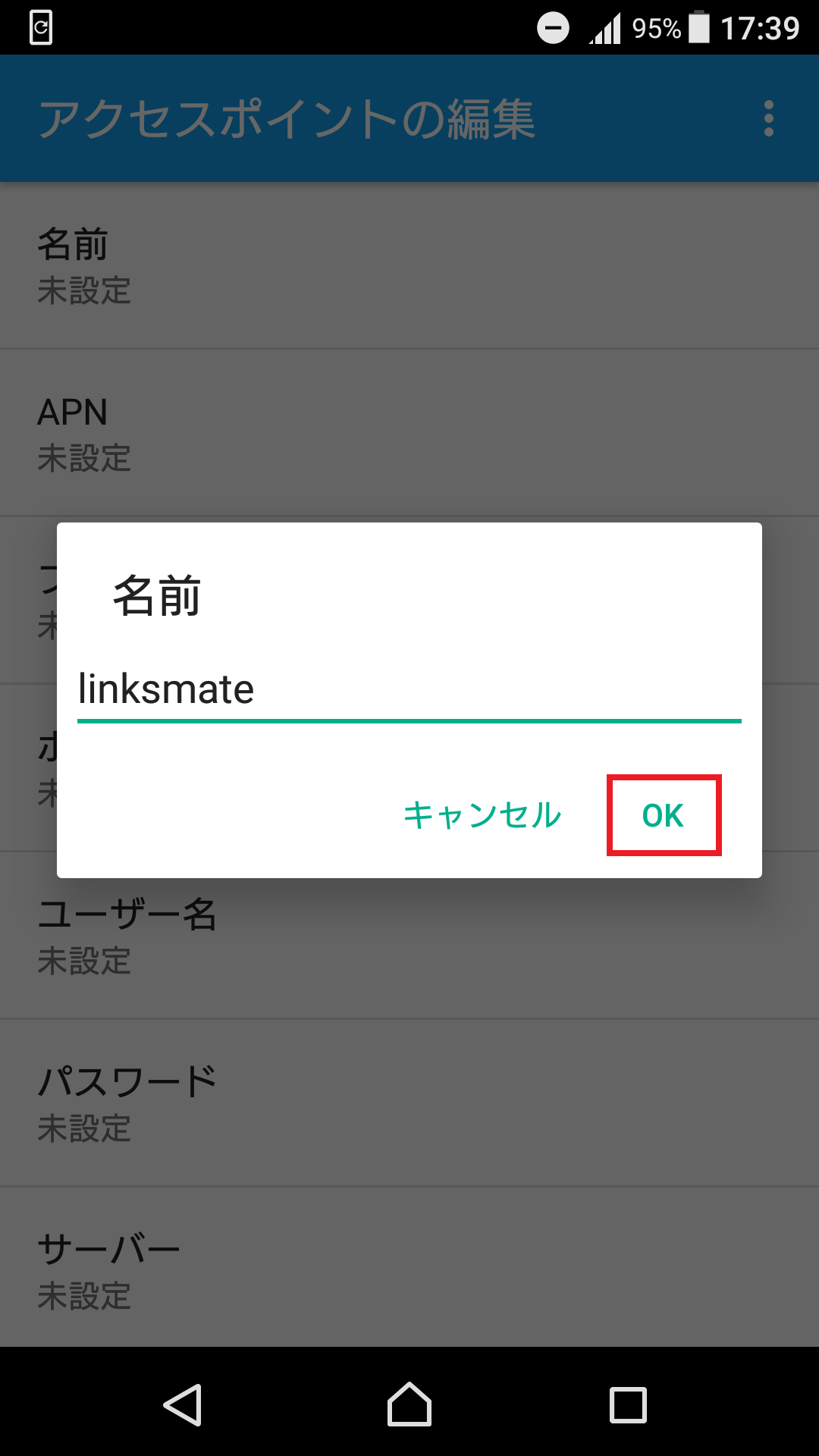Tap the Data Saver icon in status bar
This screenshot has width=819, height=1456.
553,29
